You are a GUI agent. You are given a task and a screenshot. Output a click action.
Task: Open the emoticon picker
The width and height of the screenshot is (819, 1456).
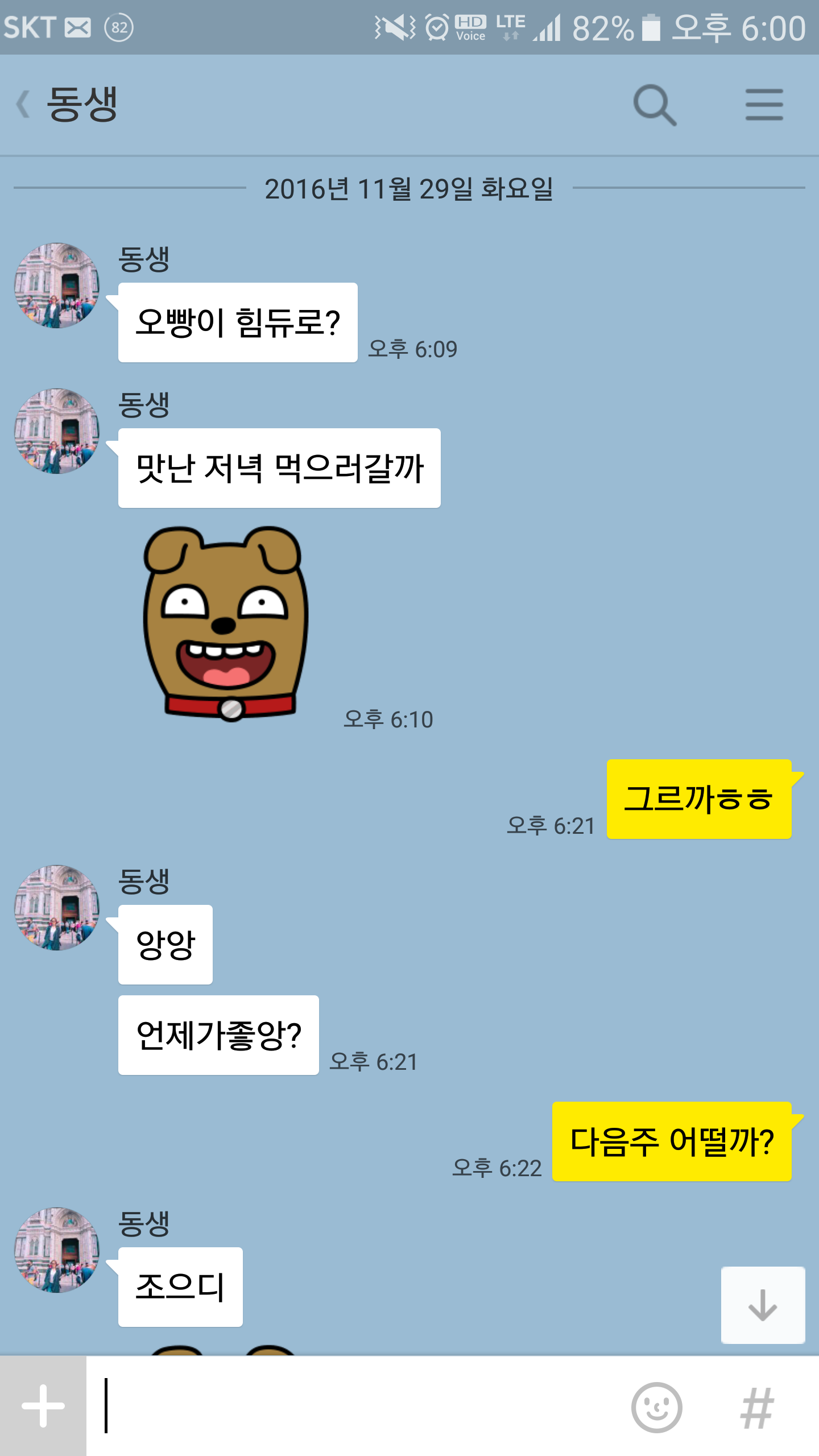tap(656, 1407)
